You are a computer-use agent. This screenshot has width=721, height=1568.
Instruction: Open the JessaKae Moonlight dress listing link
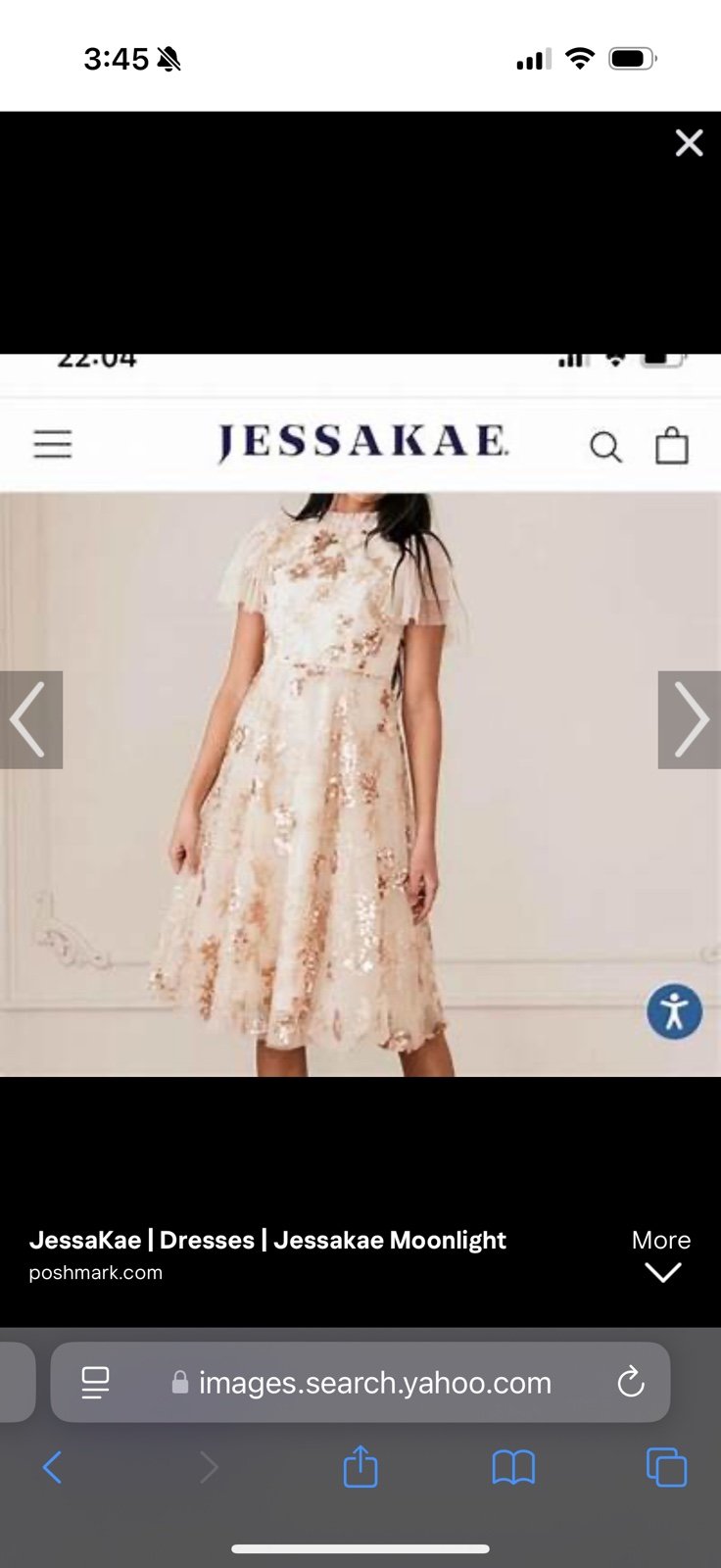[x=267, y=1240]
